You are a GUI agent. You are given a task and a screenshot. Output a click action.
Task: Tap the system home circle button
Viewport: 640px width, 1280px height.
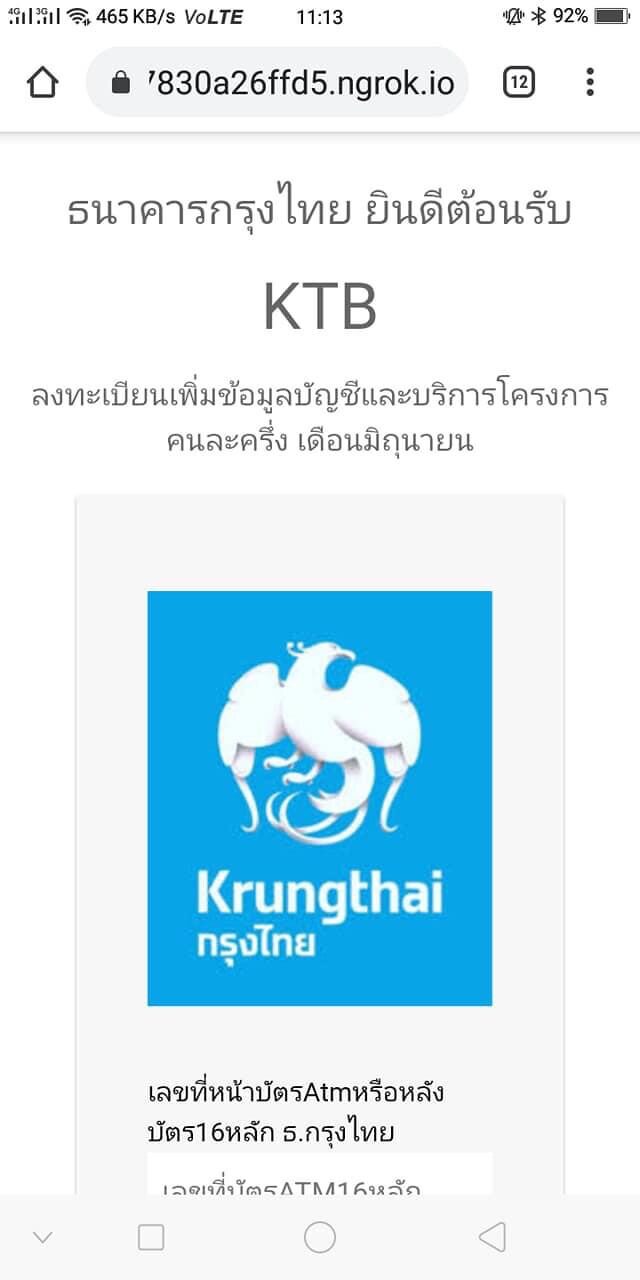[320, 1237]
